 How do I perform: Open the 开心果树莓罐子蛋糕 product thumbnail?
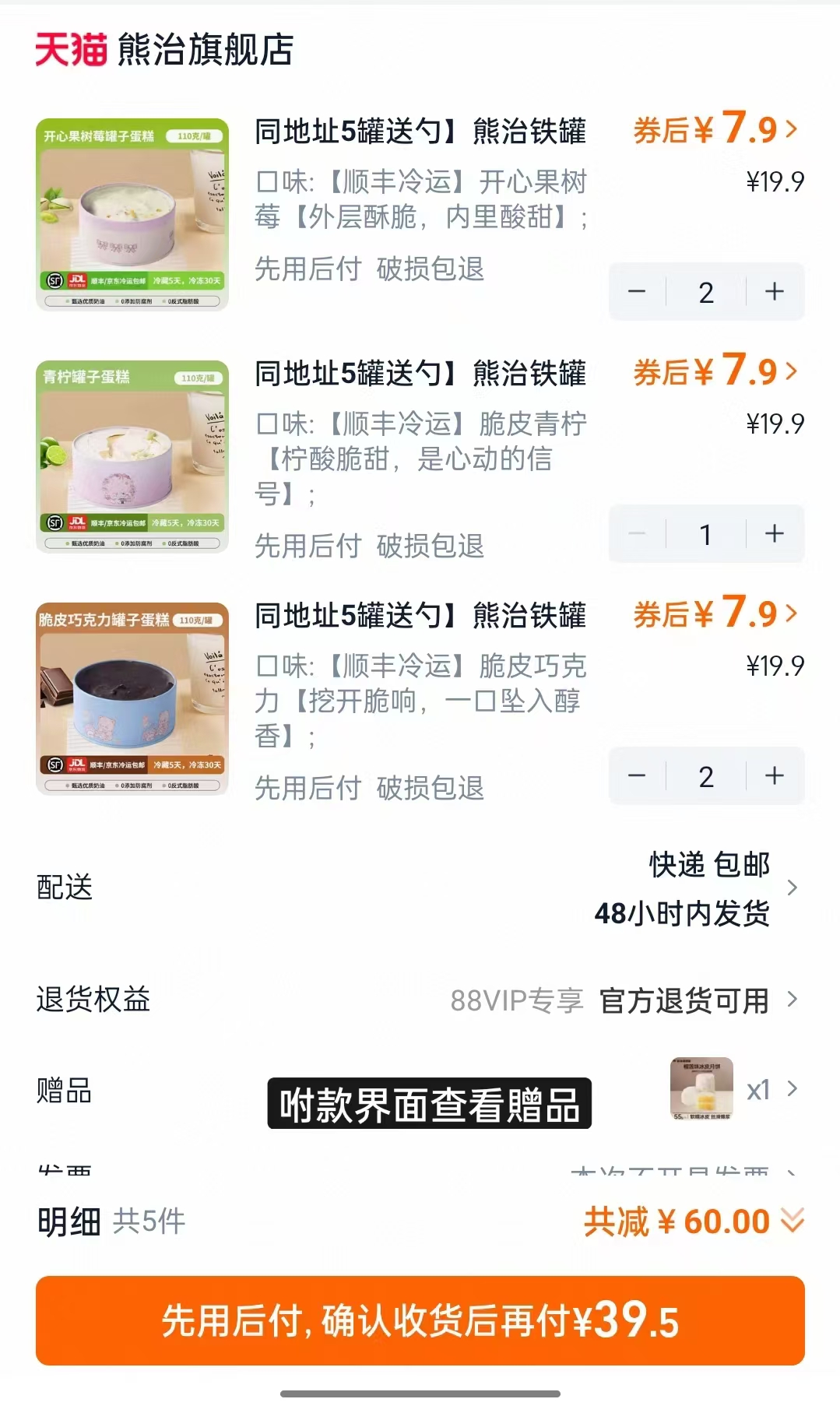point(134,213)
